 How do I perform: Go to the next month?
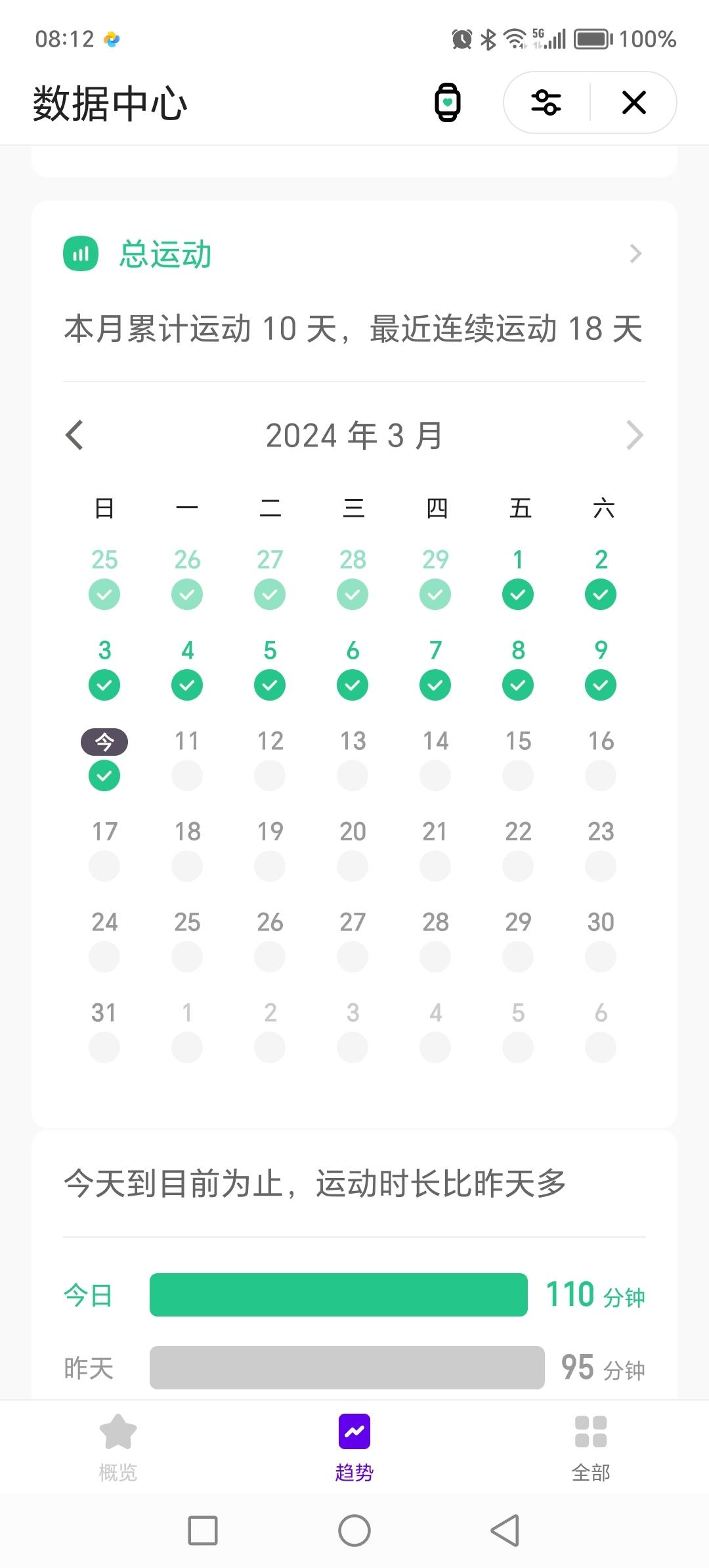tap(634, 435)
